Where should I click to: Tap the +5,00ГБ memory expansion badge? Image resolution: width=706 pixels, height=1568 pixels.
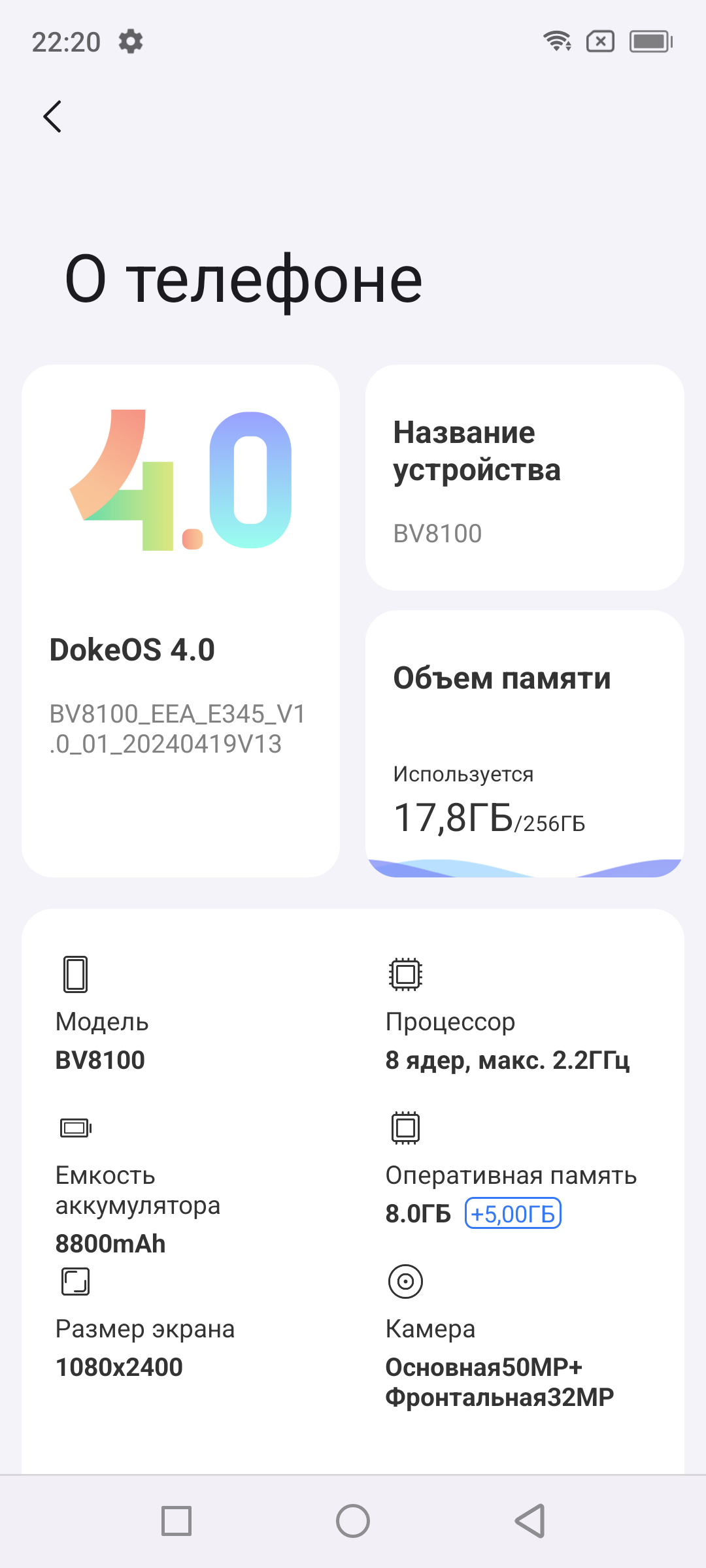(513, 1213)
